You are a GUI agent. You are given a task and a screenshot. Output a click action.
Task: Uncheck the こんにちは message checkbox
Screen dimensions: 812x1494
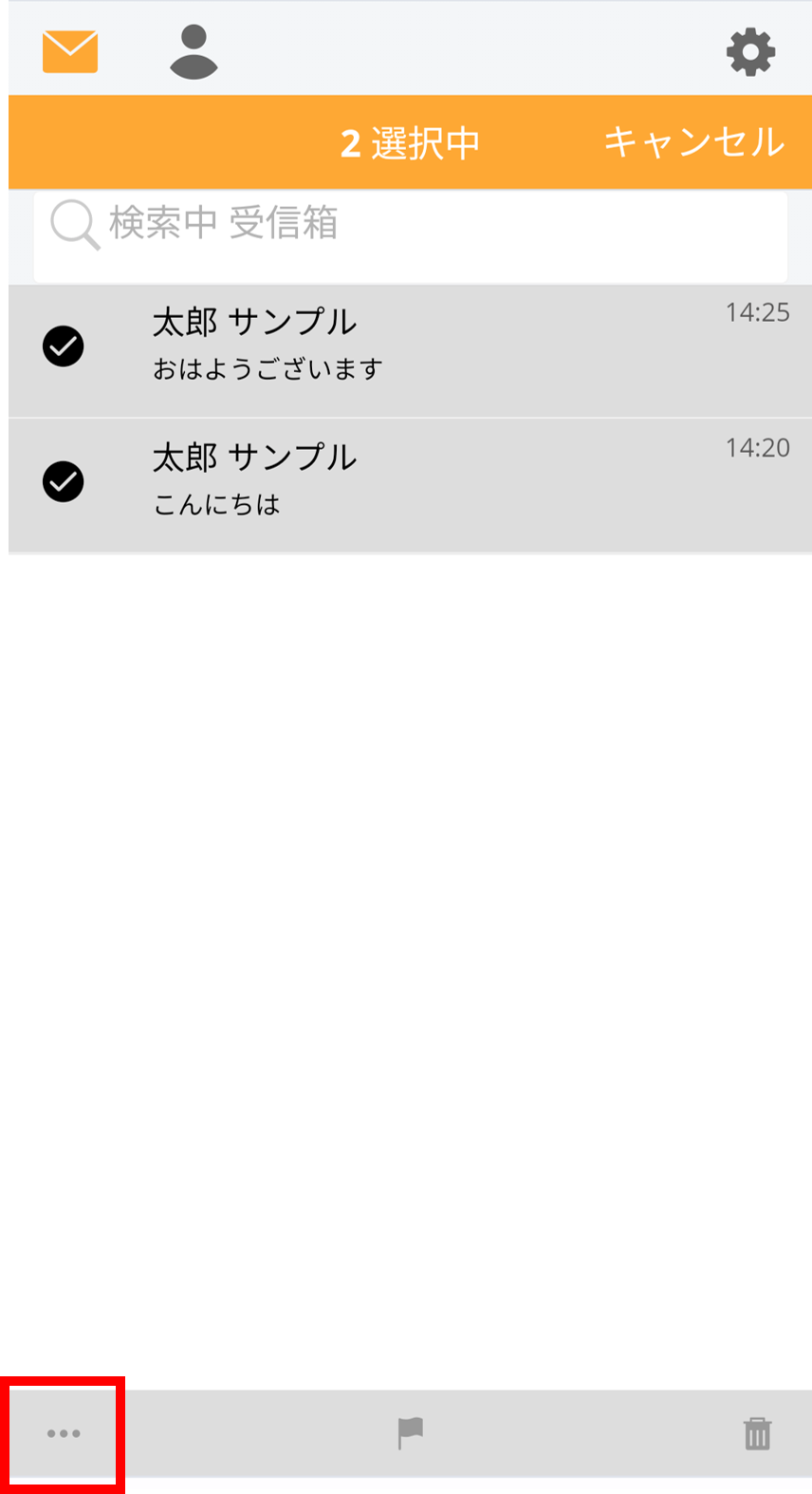pos(64,481)
